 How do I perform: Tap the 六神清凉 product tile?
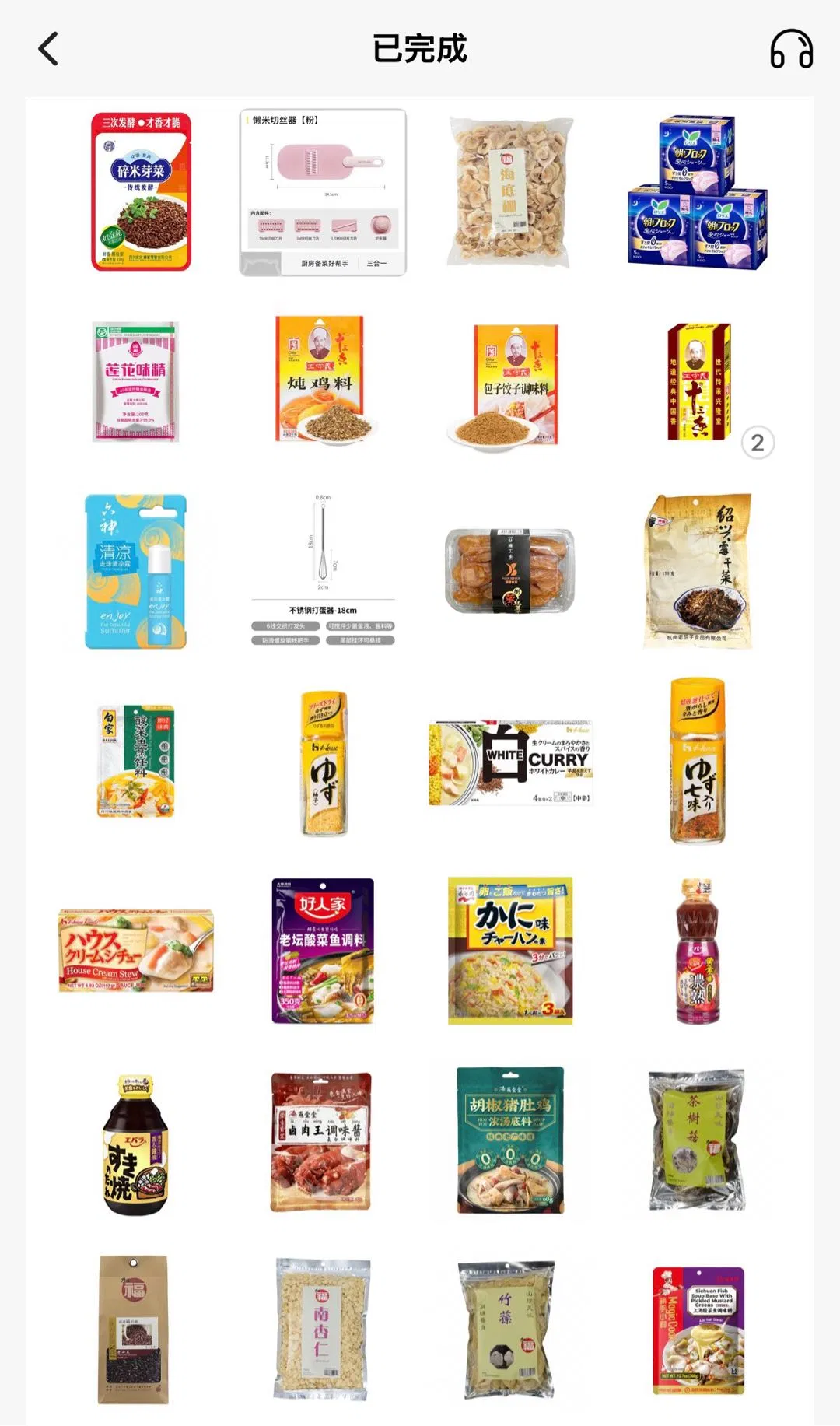(136, 571)
